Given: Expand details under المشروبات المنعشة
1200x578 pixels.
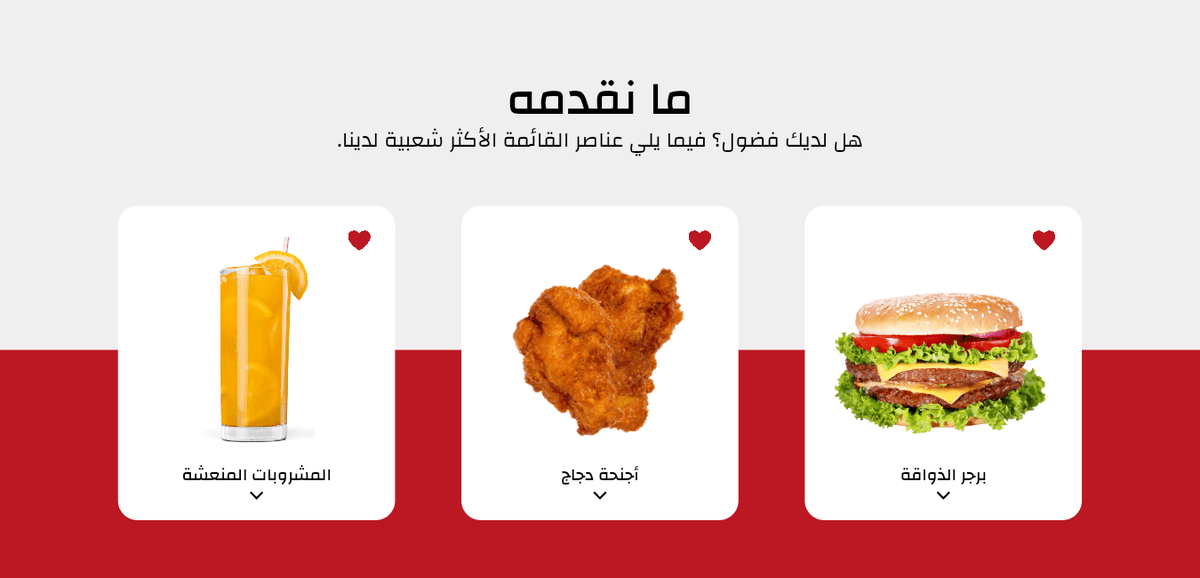Looking at the screenshot, I should tap(256, 496).
